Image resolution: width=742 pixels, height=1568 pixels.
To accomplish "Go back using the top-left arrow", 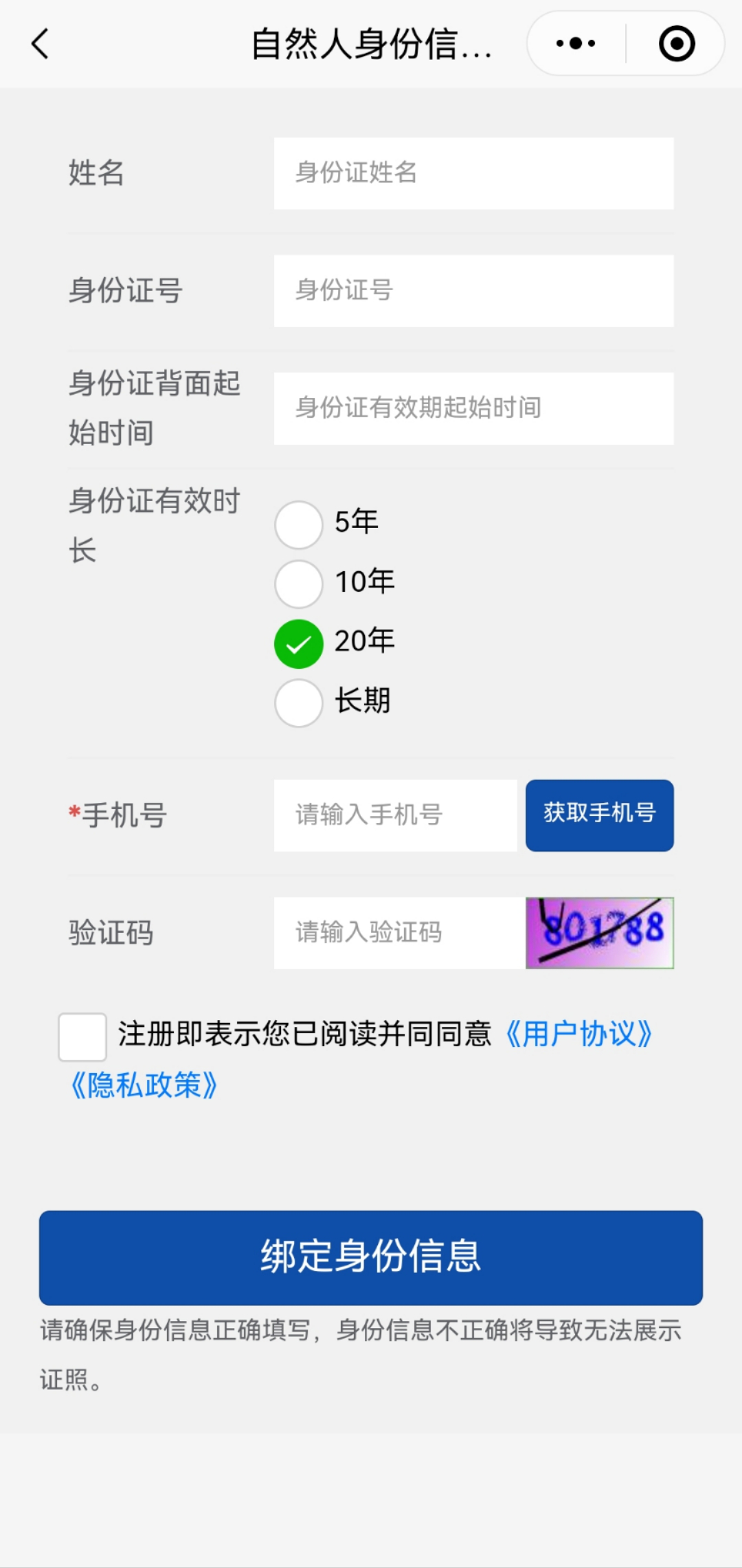I will (41, 44).
